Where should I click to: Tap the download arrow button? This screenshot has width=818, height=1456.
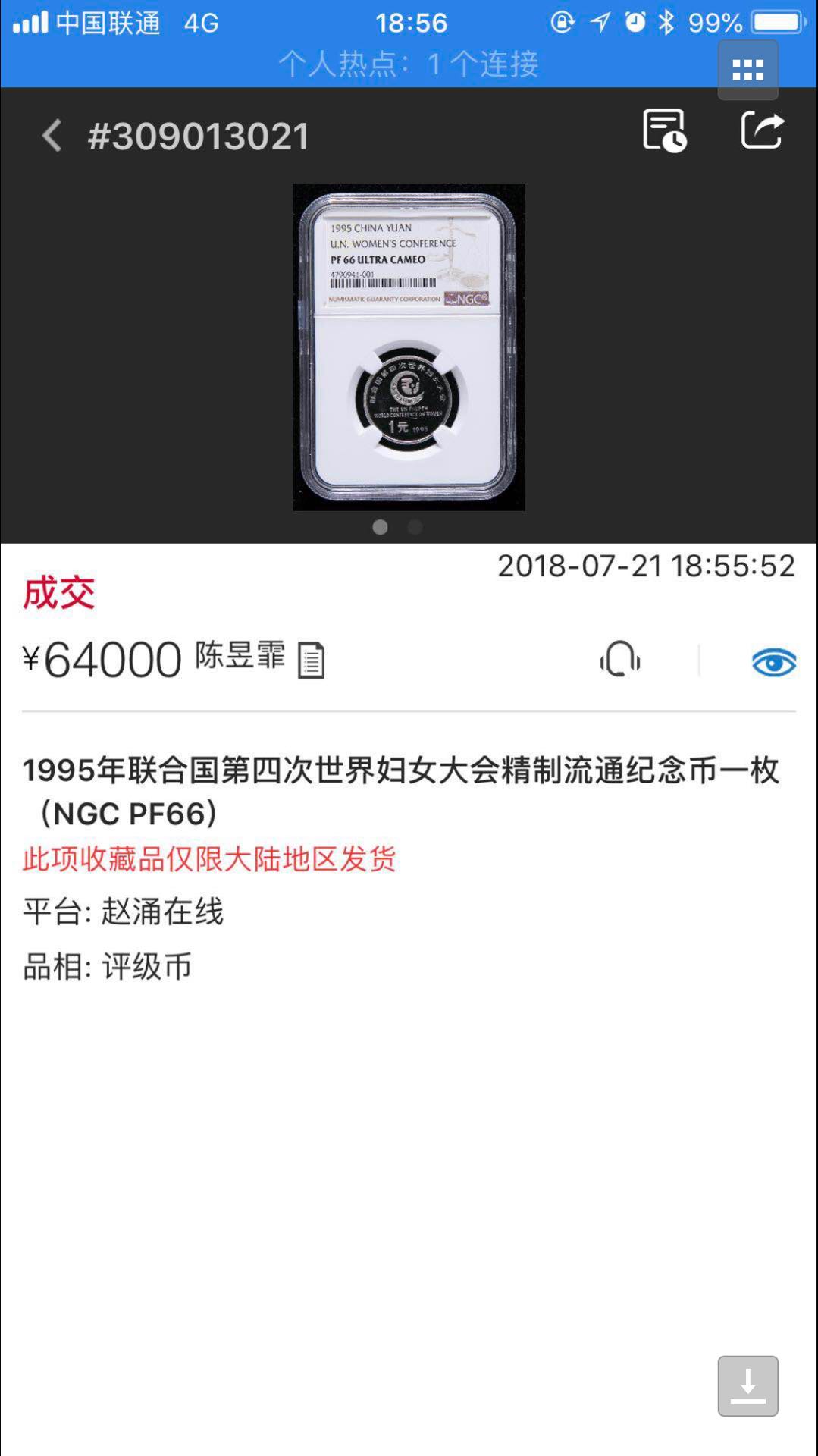[747, 1385]
